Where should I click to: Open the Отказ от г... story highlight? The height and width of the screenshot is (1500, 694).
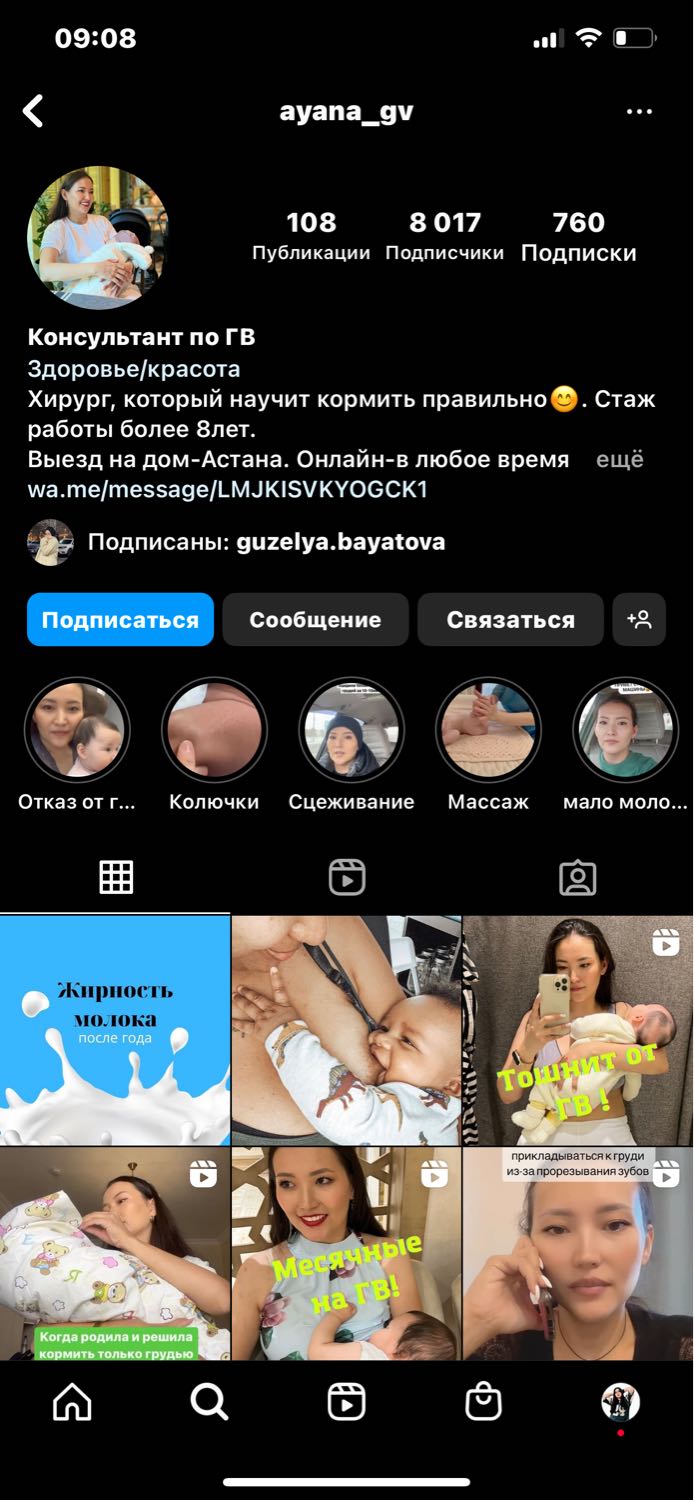[x=77, y=745]
